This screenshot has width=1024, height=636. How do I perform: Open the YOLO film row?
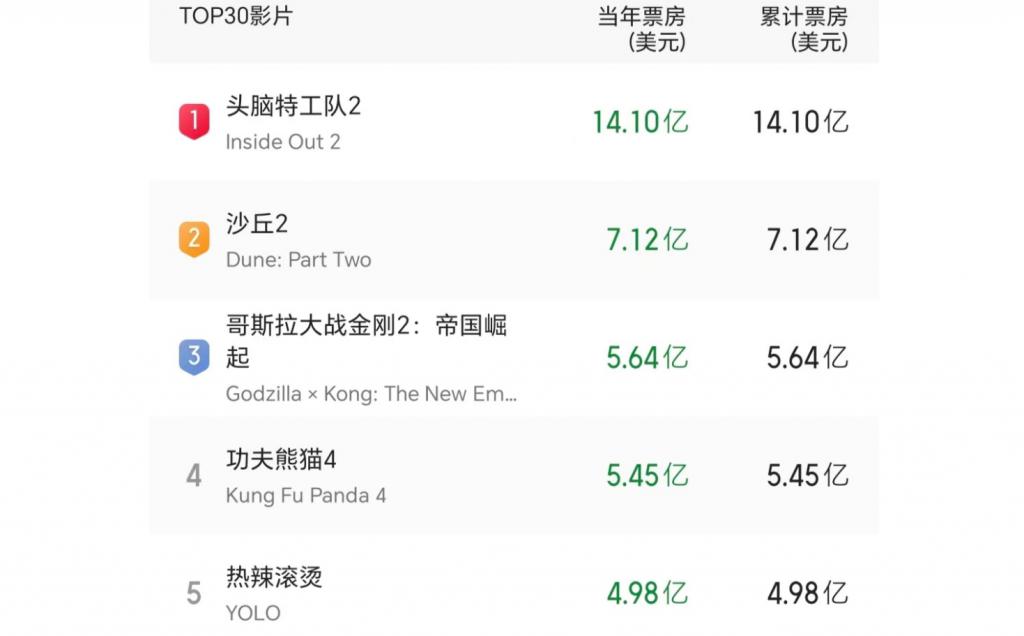tap(274, 593)
